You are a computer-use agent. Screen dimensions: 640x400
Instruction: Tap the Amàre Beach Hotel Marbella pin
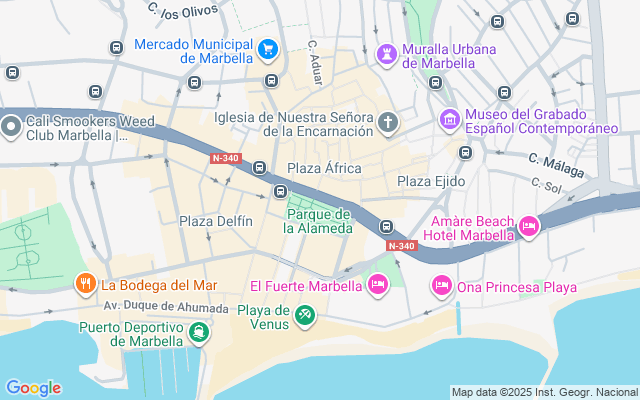529,227
